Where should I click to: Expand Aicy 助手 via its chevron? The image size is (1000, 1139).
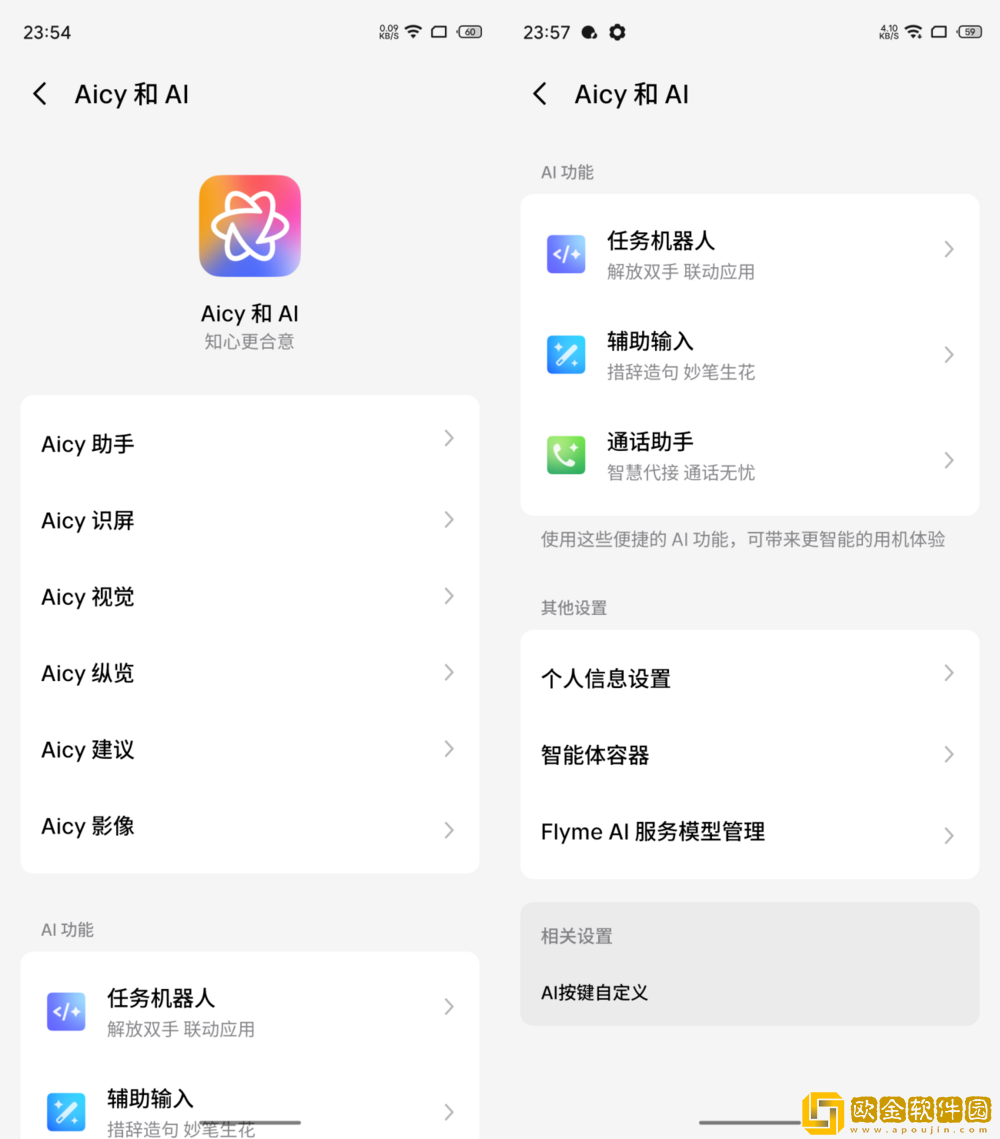[x=447, y=438]
